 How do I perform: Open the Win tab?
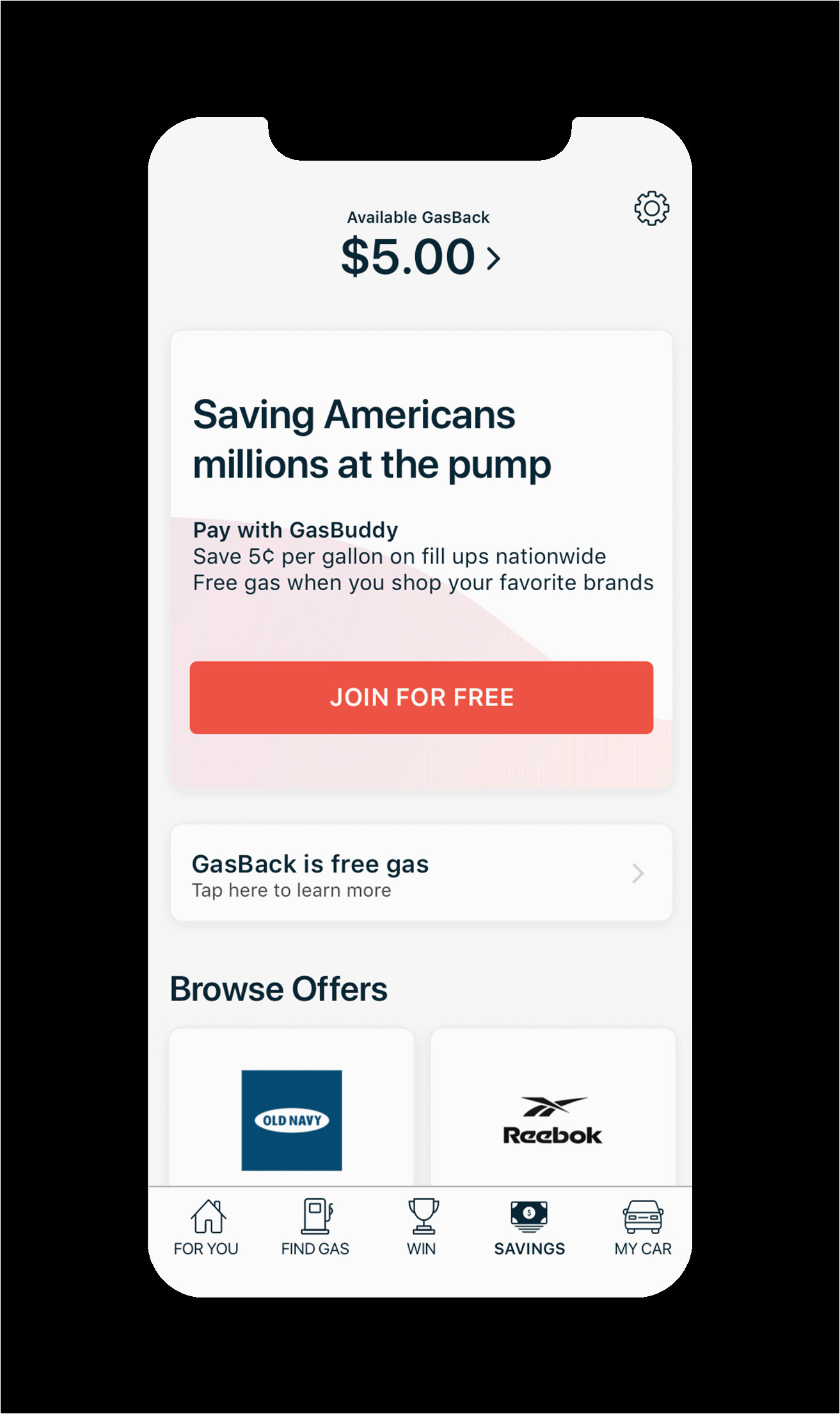(422, 1228)
